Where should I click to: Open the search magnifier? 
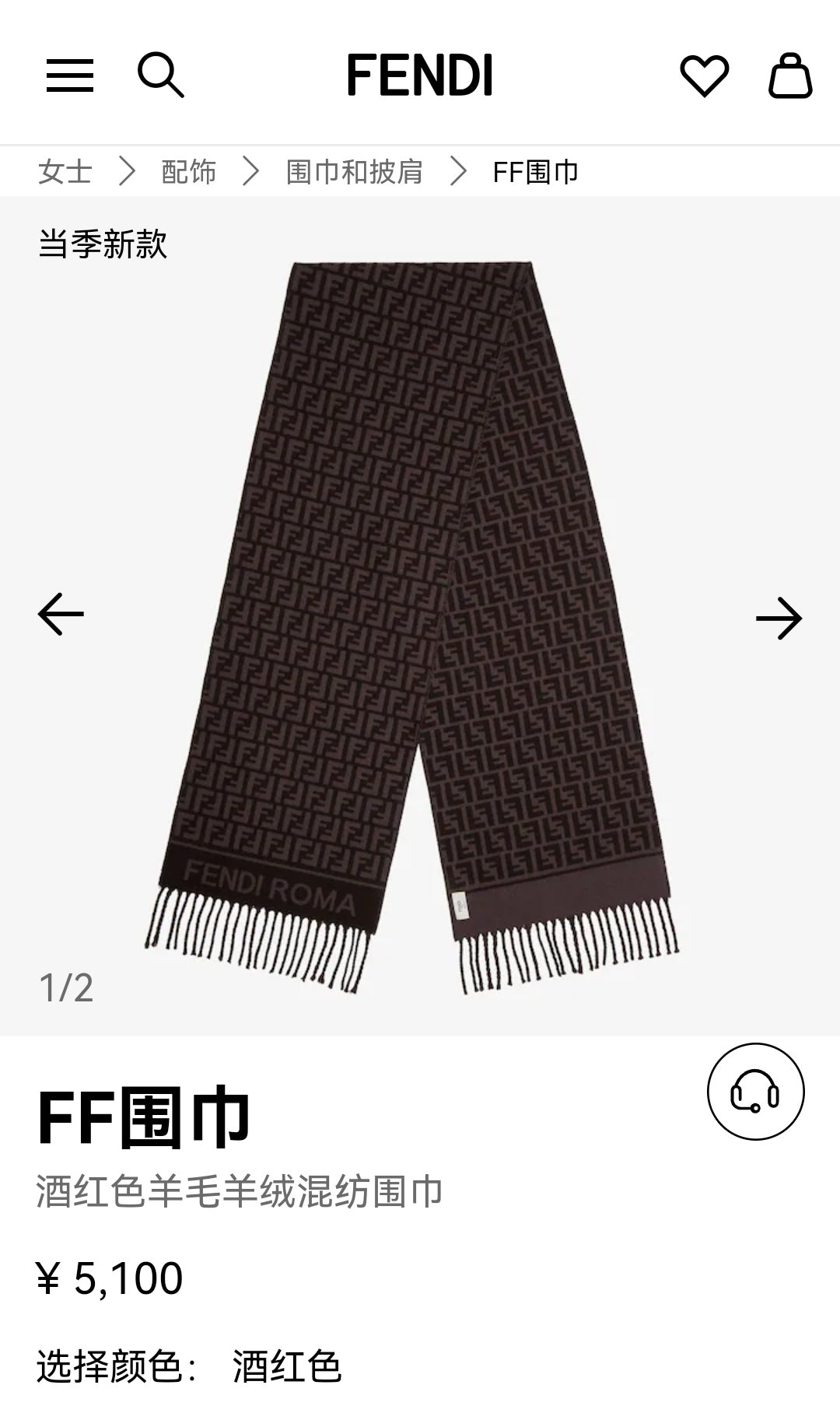(x=160, y=75)
